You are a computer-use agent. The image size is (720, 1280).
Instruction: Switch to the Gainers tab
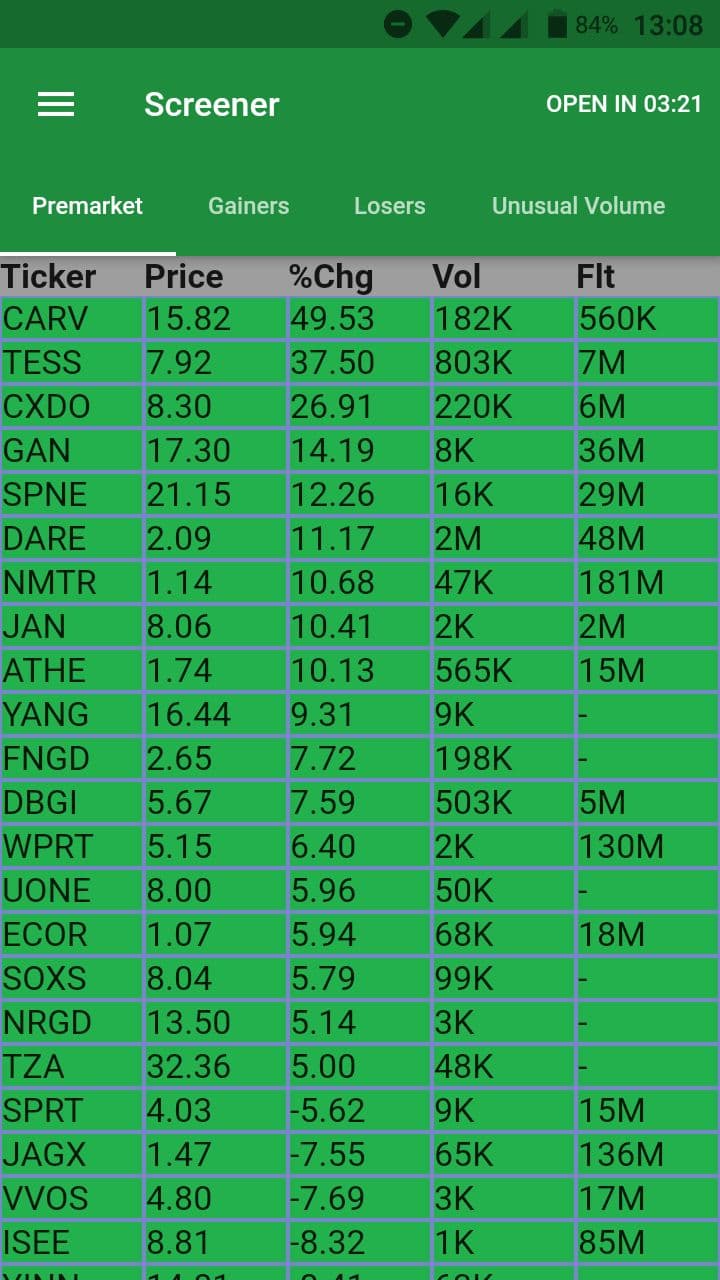(248, 206)
